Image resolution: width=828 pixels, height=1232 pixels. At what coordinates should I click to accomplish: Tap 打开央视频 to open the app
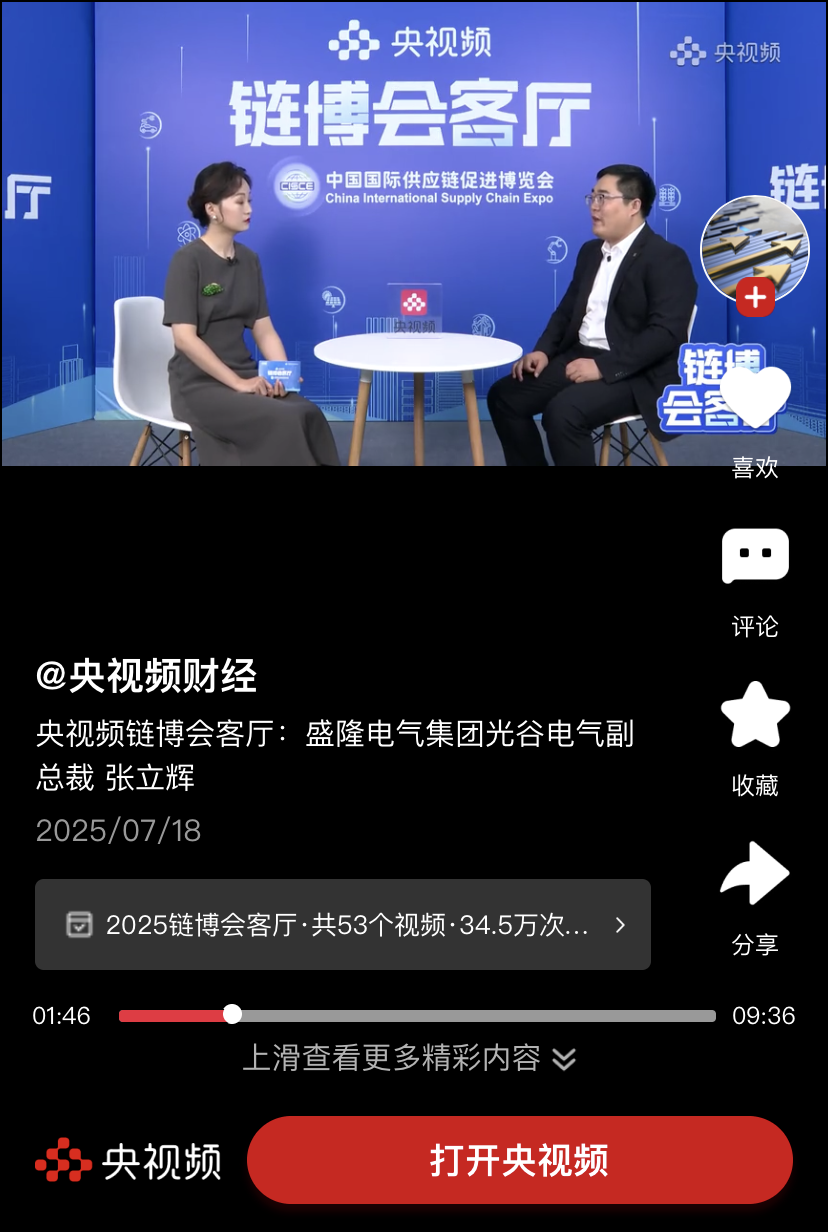point(519,1160)
